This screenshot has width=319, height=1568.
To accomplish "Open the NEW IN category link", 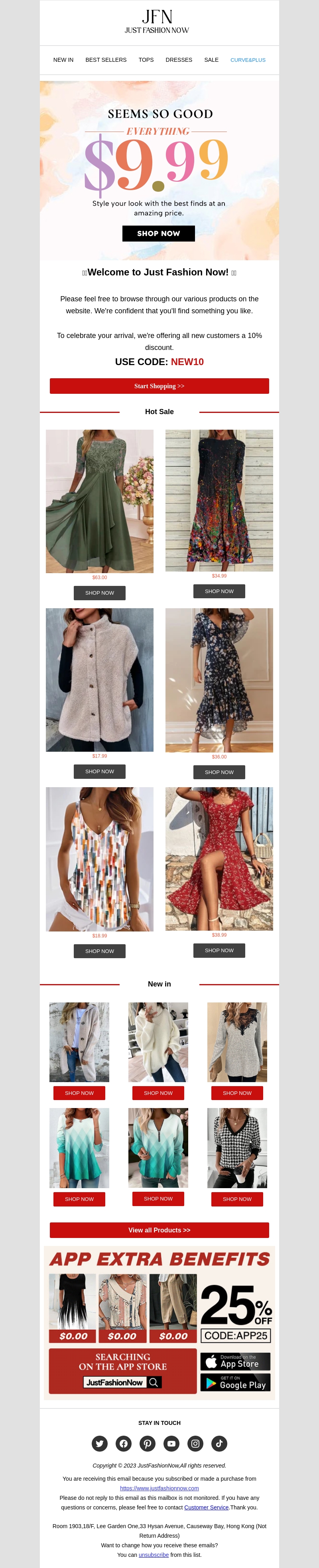I will coord(63,60).
